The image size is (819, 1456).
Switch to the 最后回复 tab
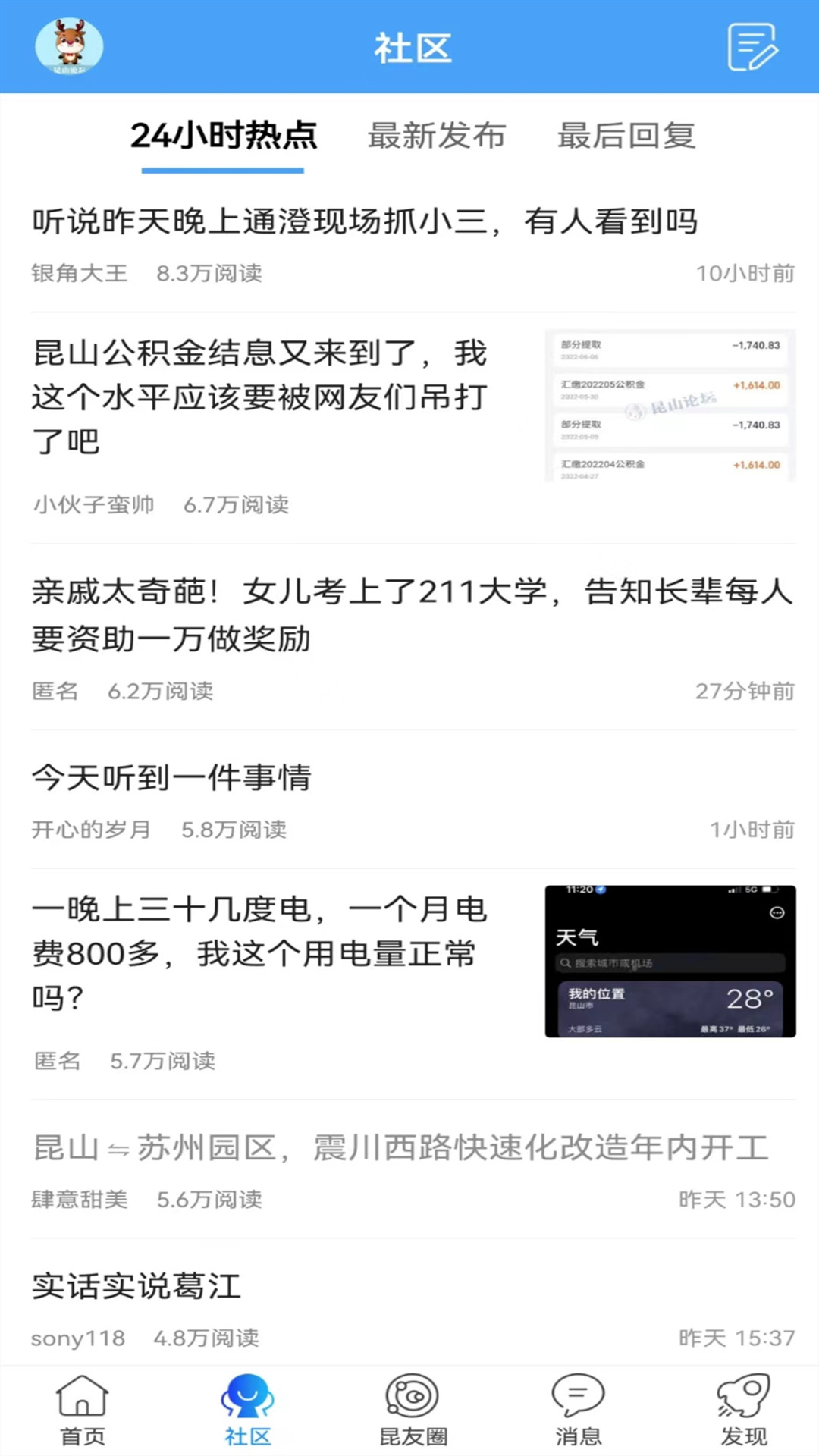[x=627, y=137]
